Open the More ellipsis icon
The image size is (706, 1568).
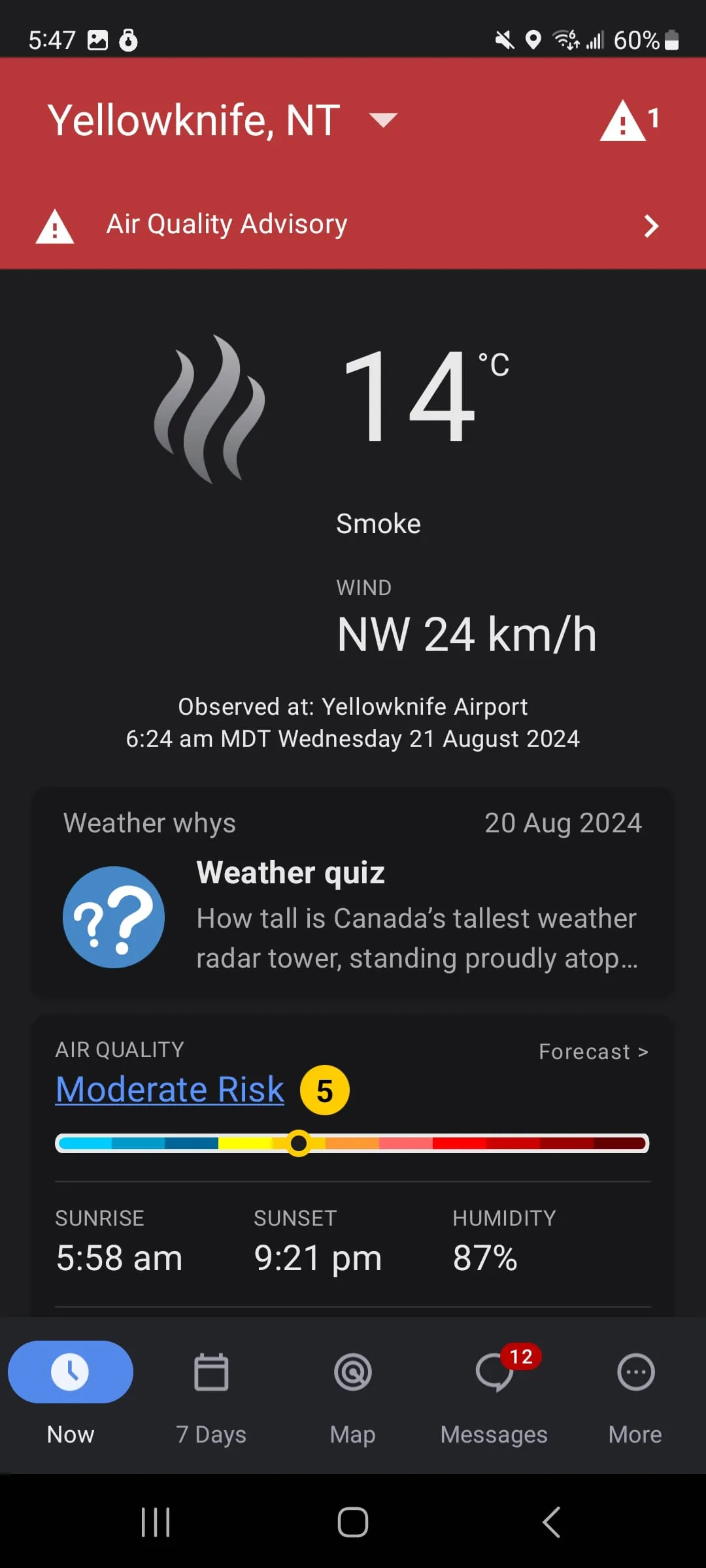coord(635,1372)
